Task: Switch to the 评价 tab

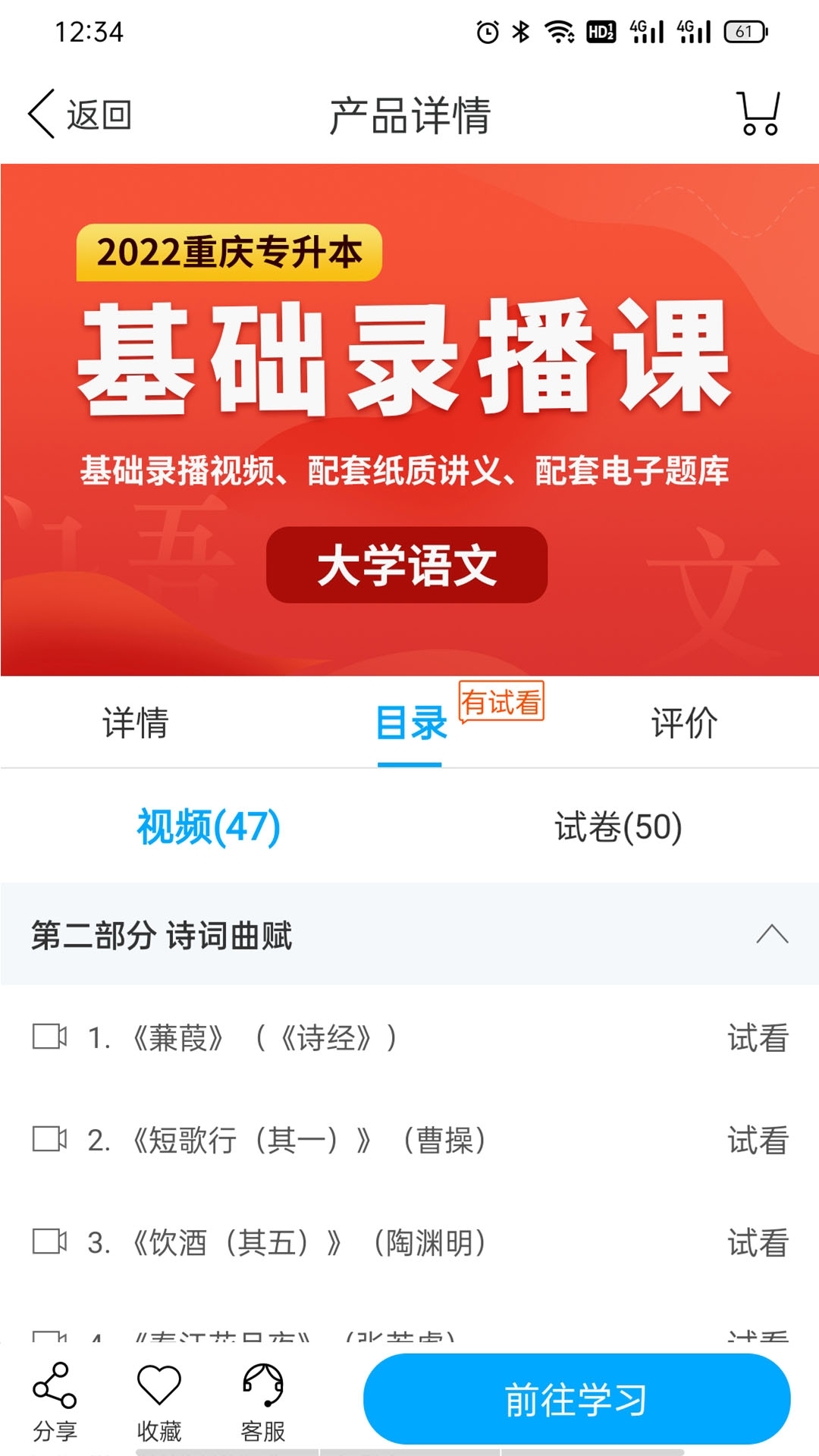Action: coord(684,723)
